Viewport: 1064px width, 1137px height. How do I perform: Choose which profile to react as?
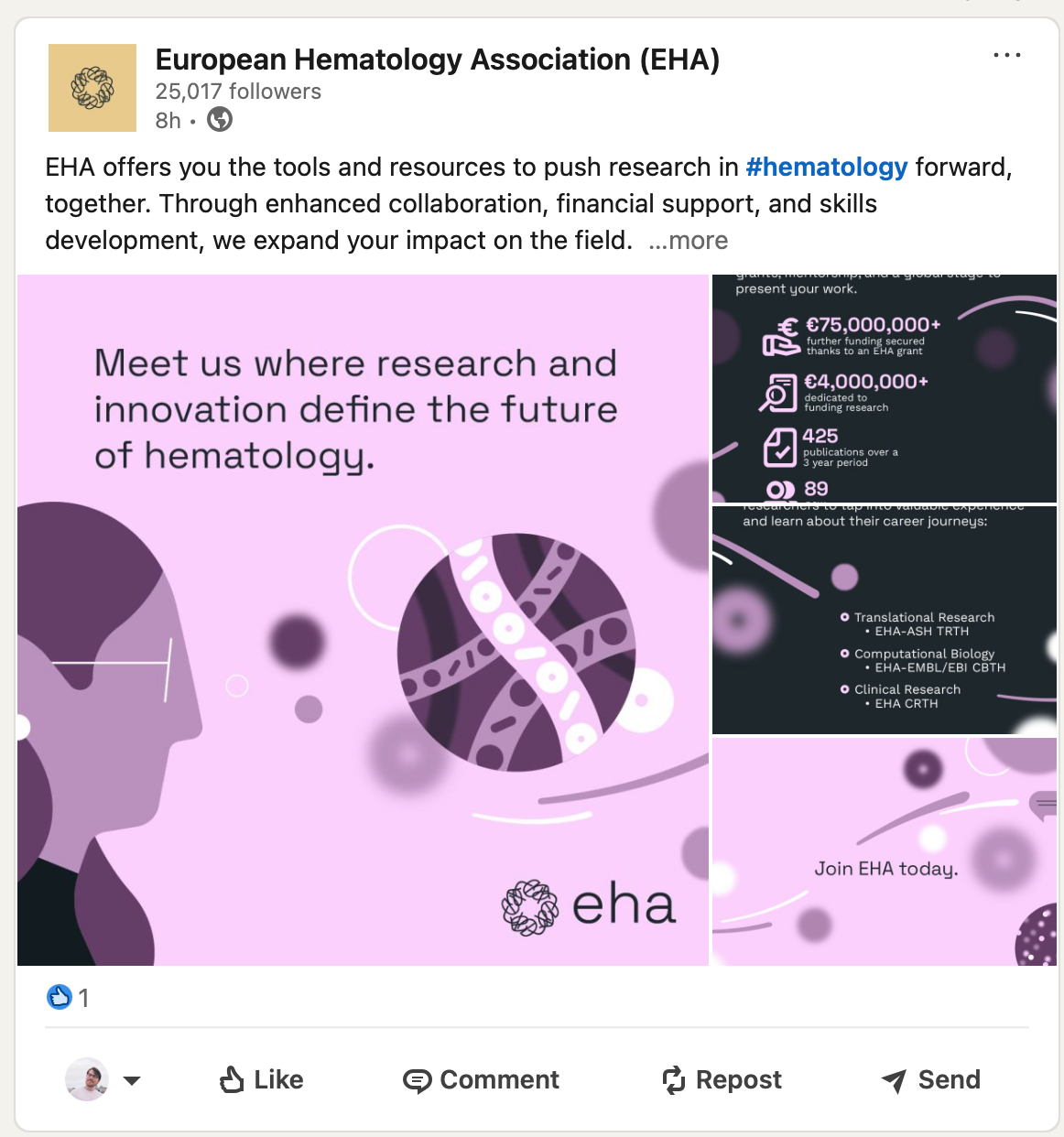point(103,1080)
